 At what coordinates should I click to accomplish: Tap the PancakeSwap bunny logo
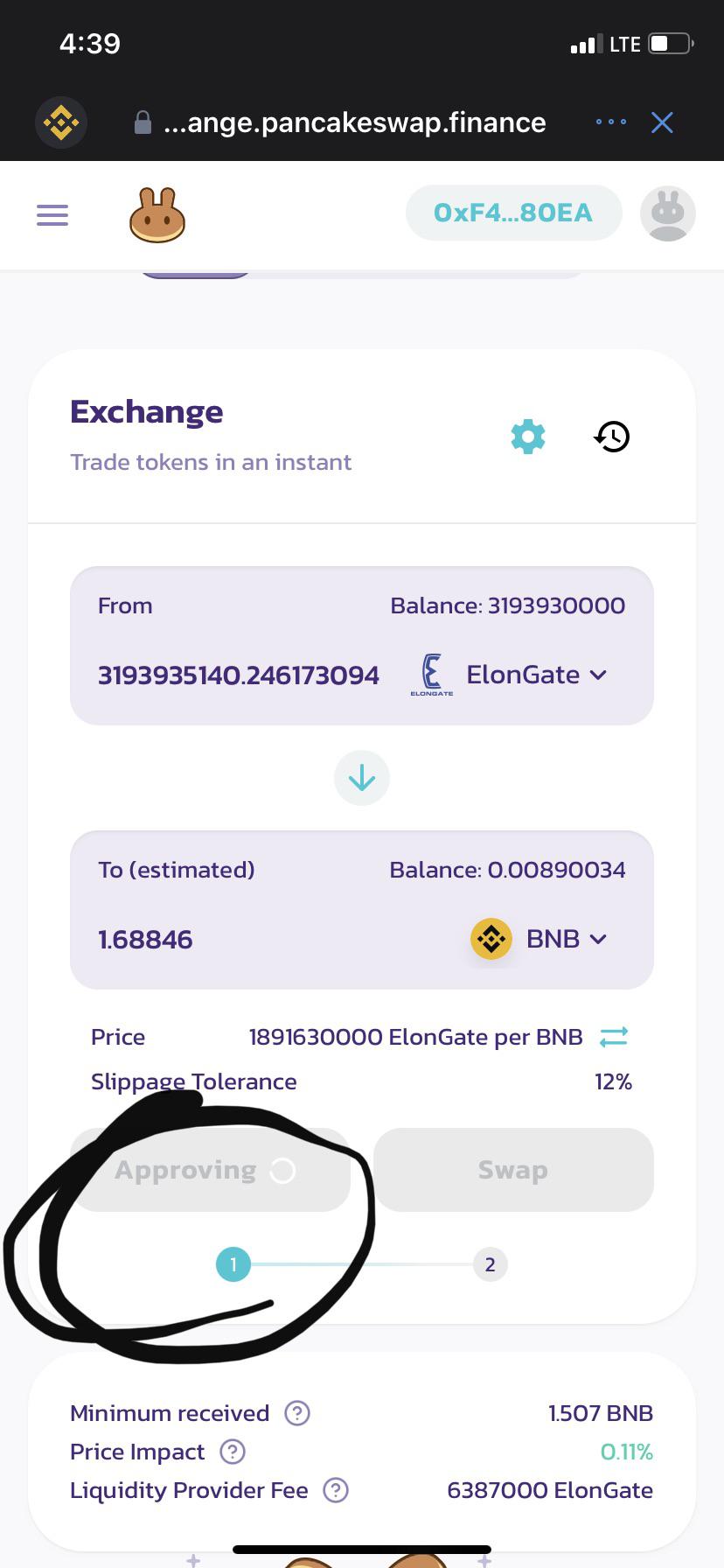[157, 215]
